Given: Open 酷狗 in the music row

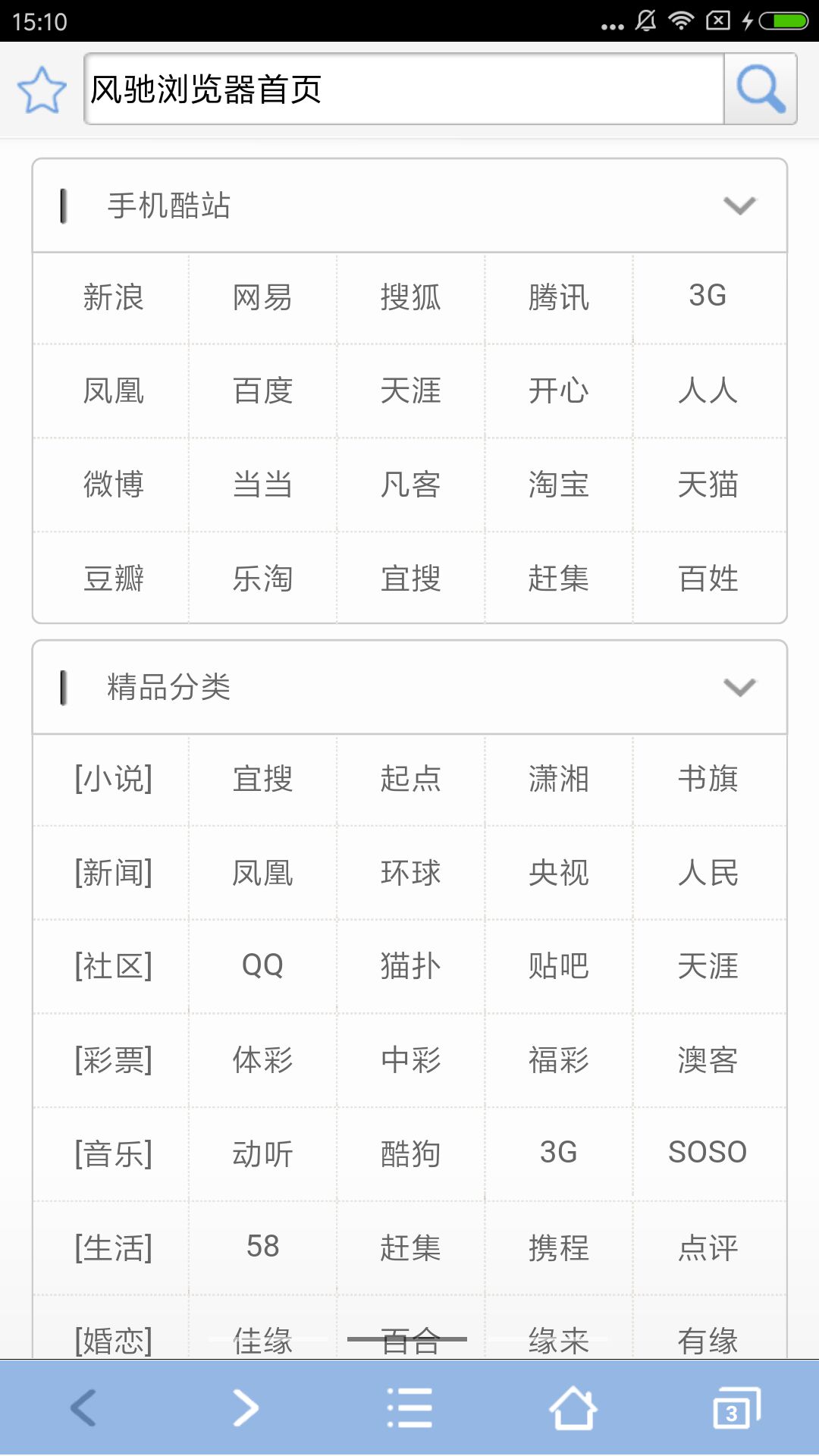Looking at the screenshot, I should [410, 1153].
